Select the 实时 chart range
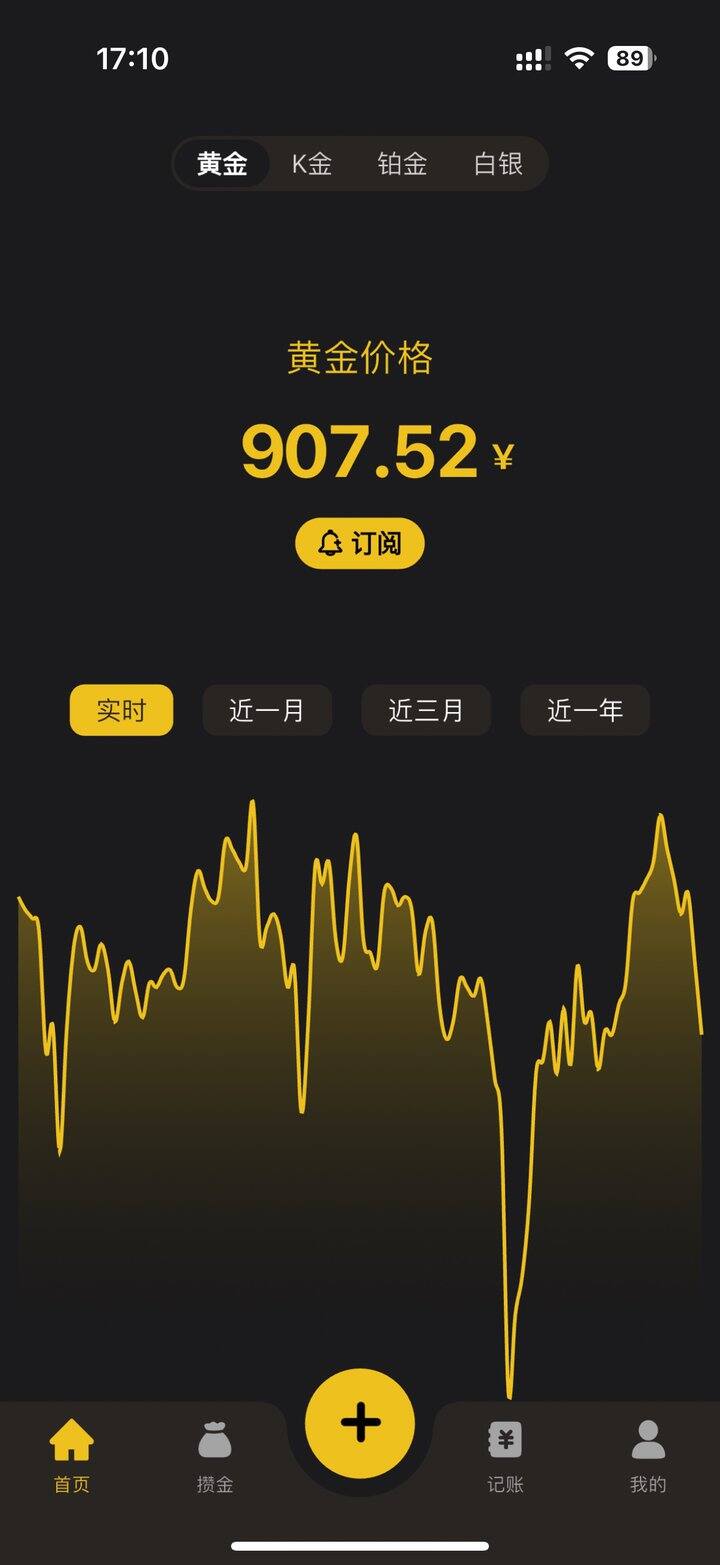This screenshot has height=1565, width=720. [121, 711]
